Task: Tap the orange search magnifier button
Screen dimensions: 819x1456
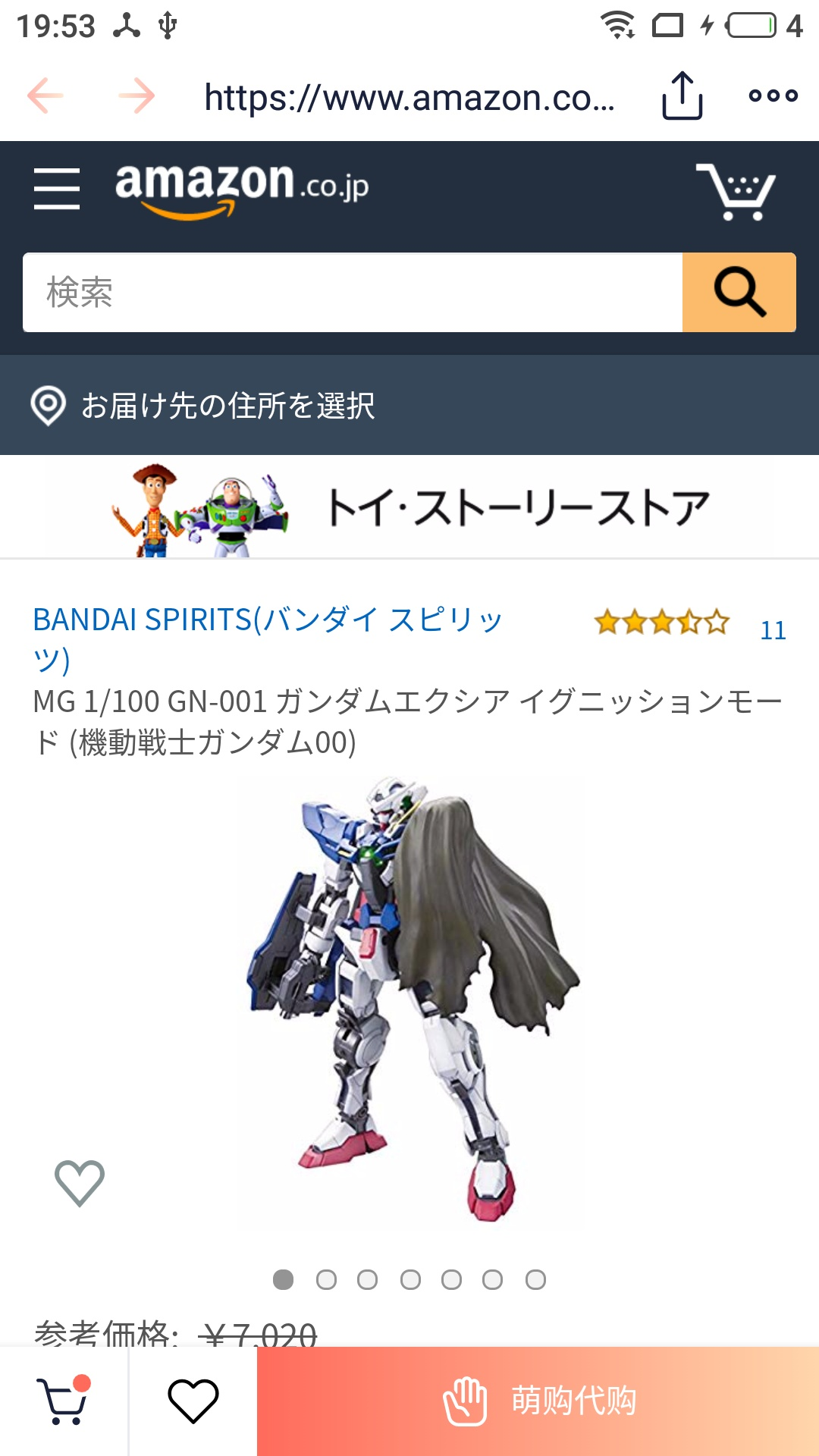Action: click(x=739, y=293)
